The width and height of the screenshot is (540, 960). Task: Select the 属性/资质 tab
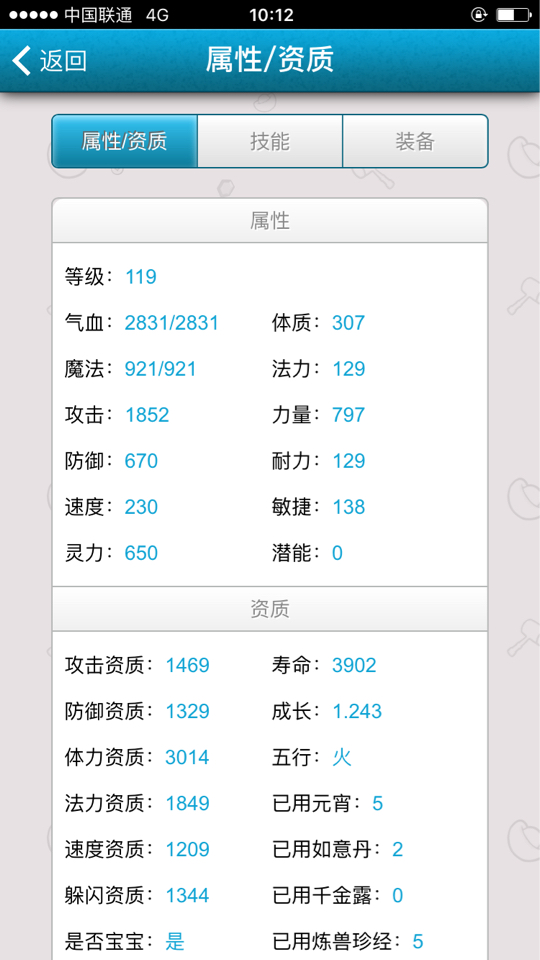click(x=124, y=141)
